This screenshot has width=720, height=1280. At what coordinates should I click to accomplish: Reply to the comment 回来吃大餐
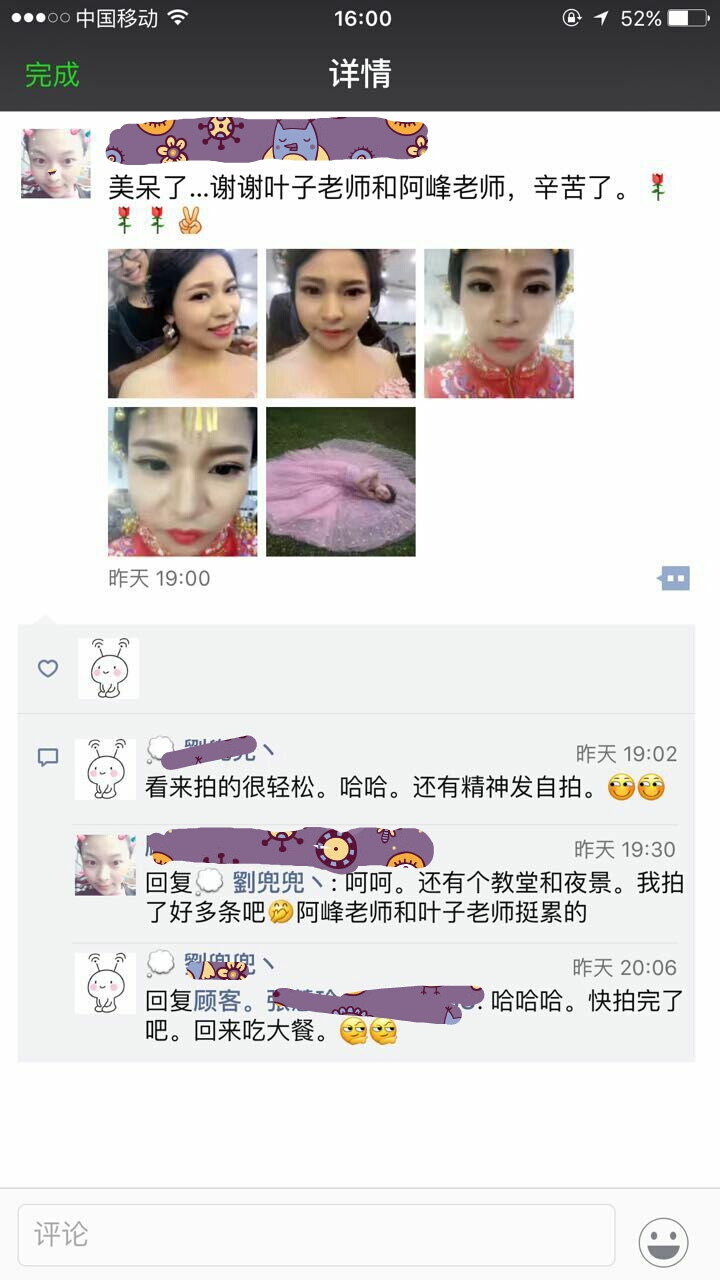pyautogui.click(x=414, y=1016)
